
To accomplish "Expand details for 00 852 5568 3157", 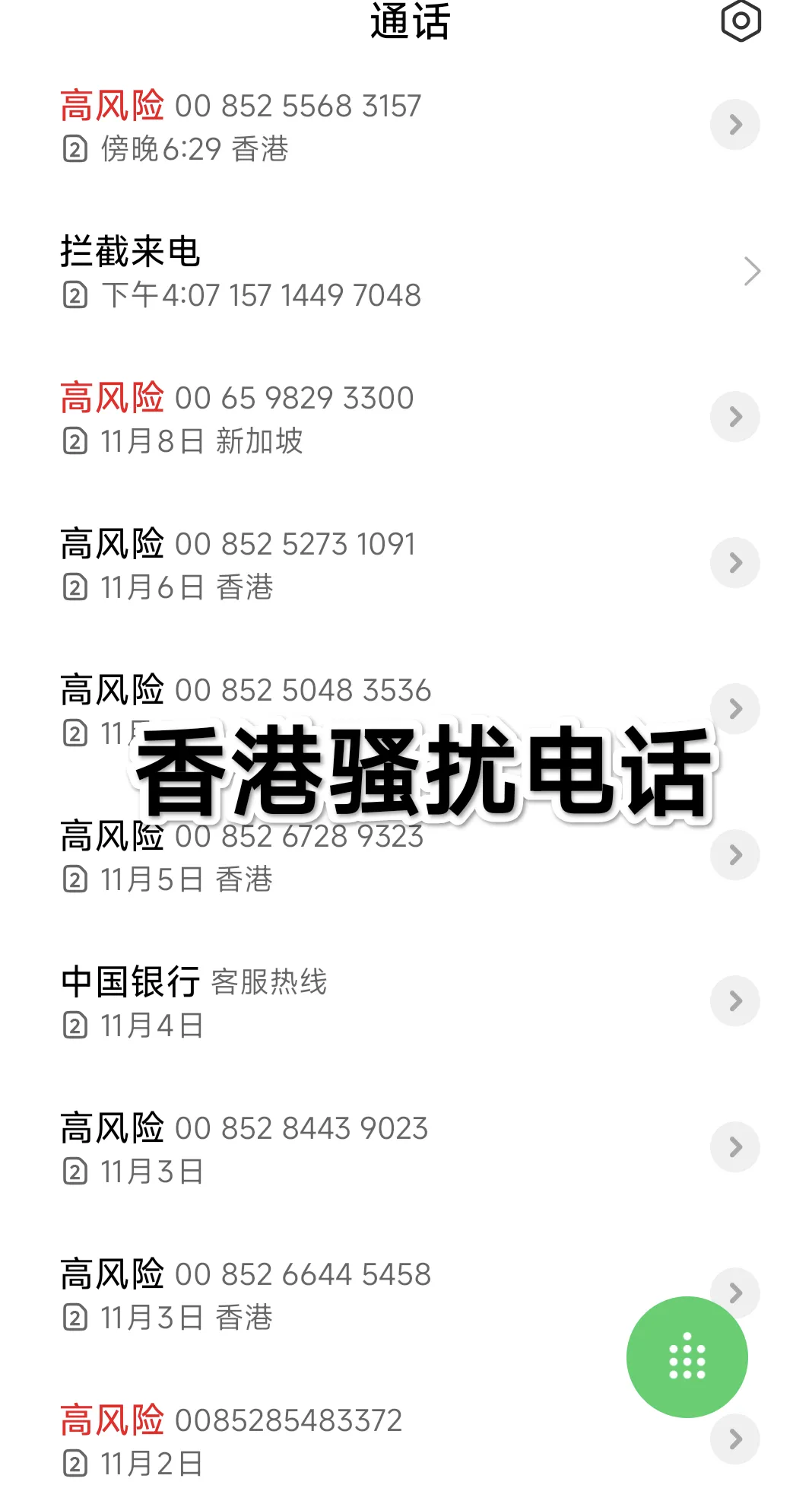I will pyautogui.click(x=734, y=124).
